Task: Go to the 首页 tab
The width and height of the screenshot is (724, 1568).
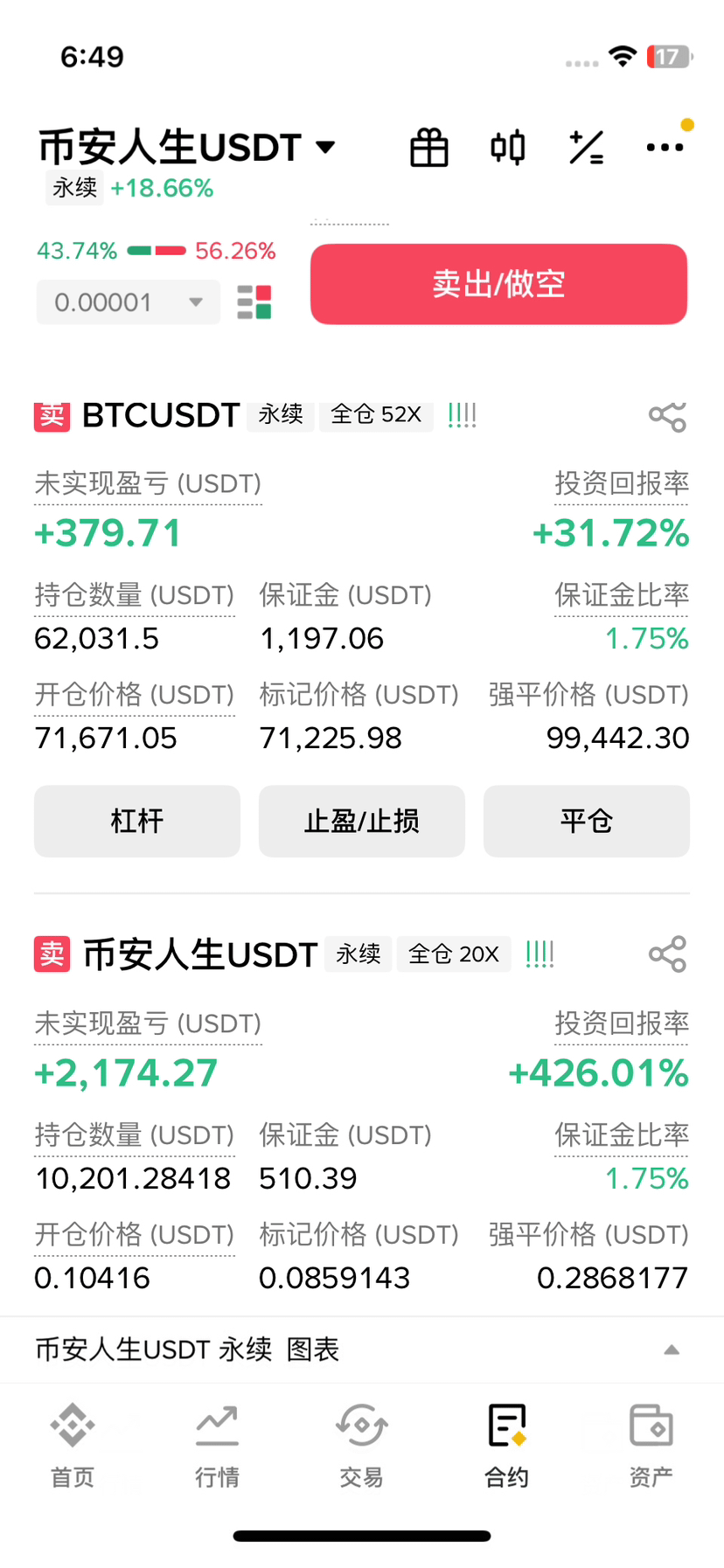Action: 73,1445
